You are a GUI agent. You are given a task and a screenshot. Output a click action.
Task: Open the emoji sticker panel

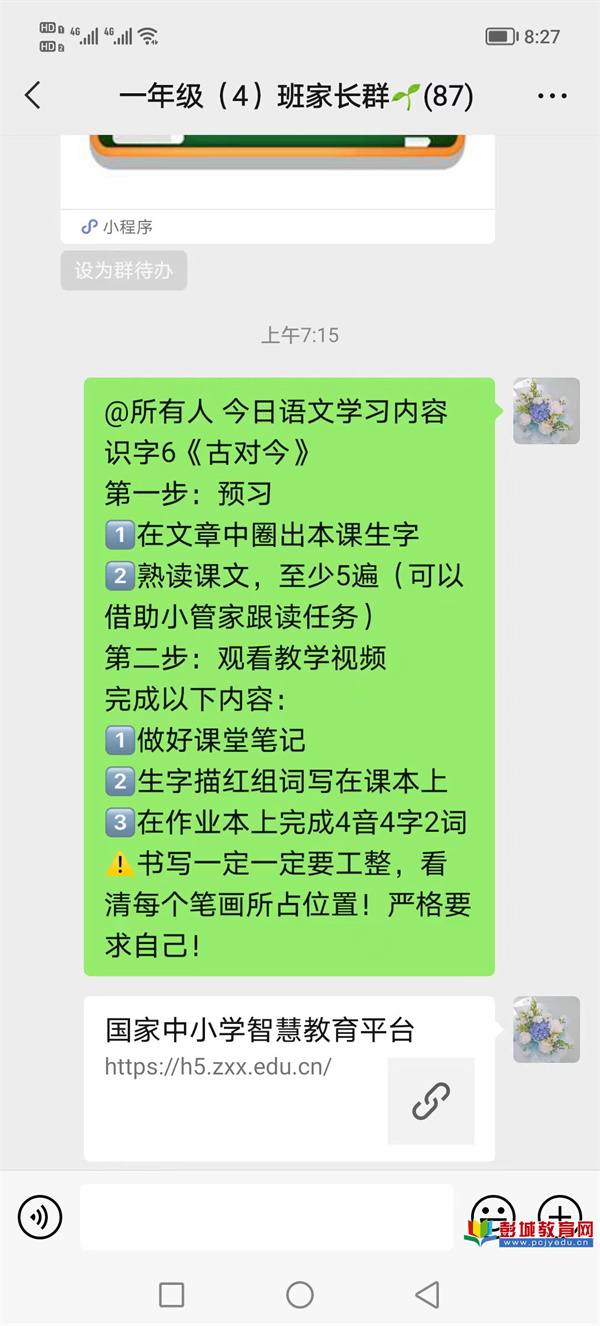[x=492, y=1213]
